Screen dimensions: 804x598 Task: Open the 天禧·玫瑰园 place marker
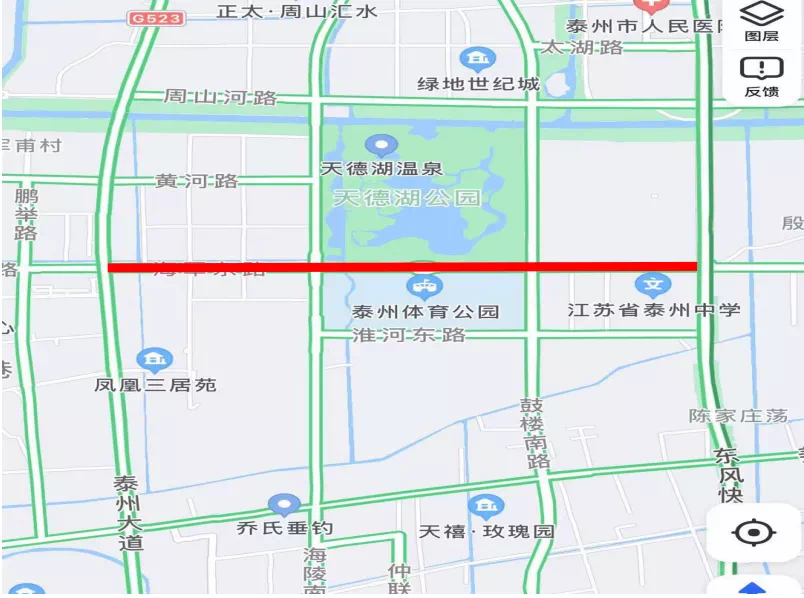[485, 506]
